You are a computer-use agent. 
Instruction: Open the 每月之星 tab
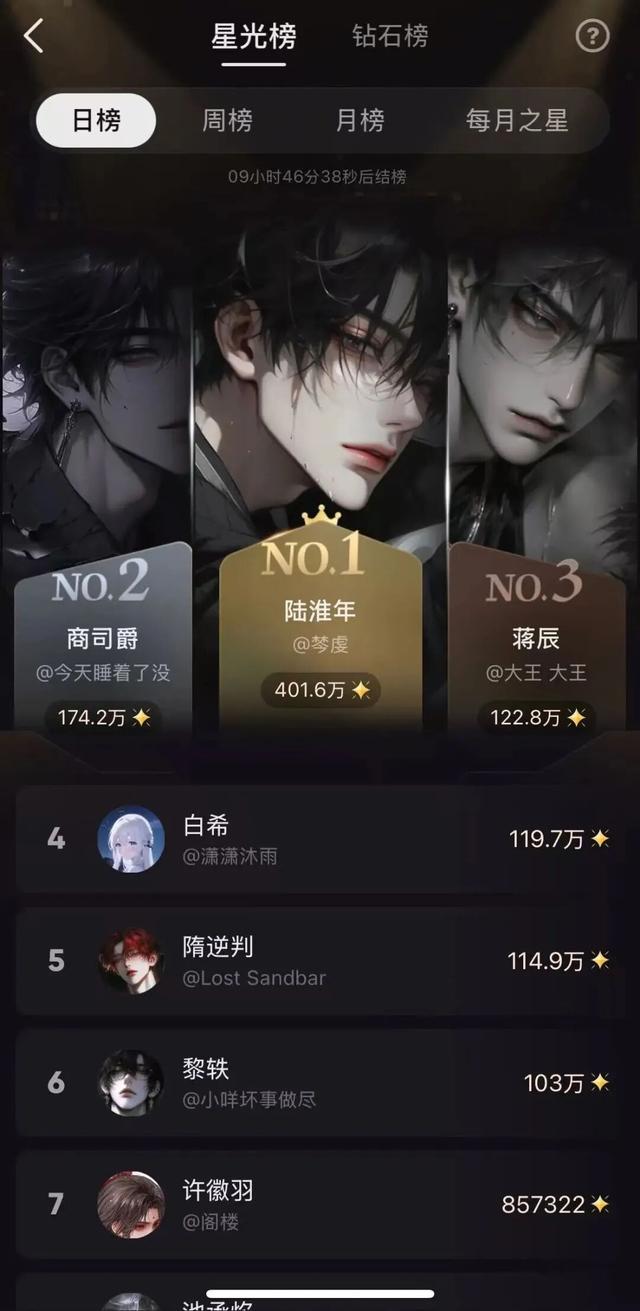point(516,121)
